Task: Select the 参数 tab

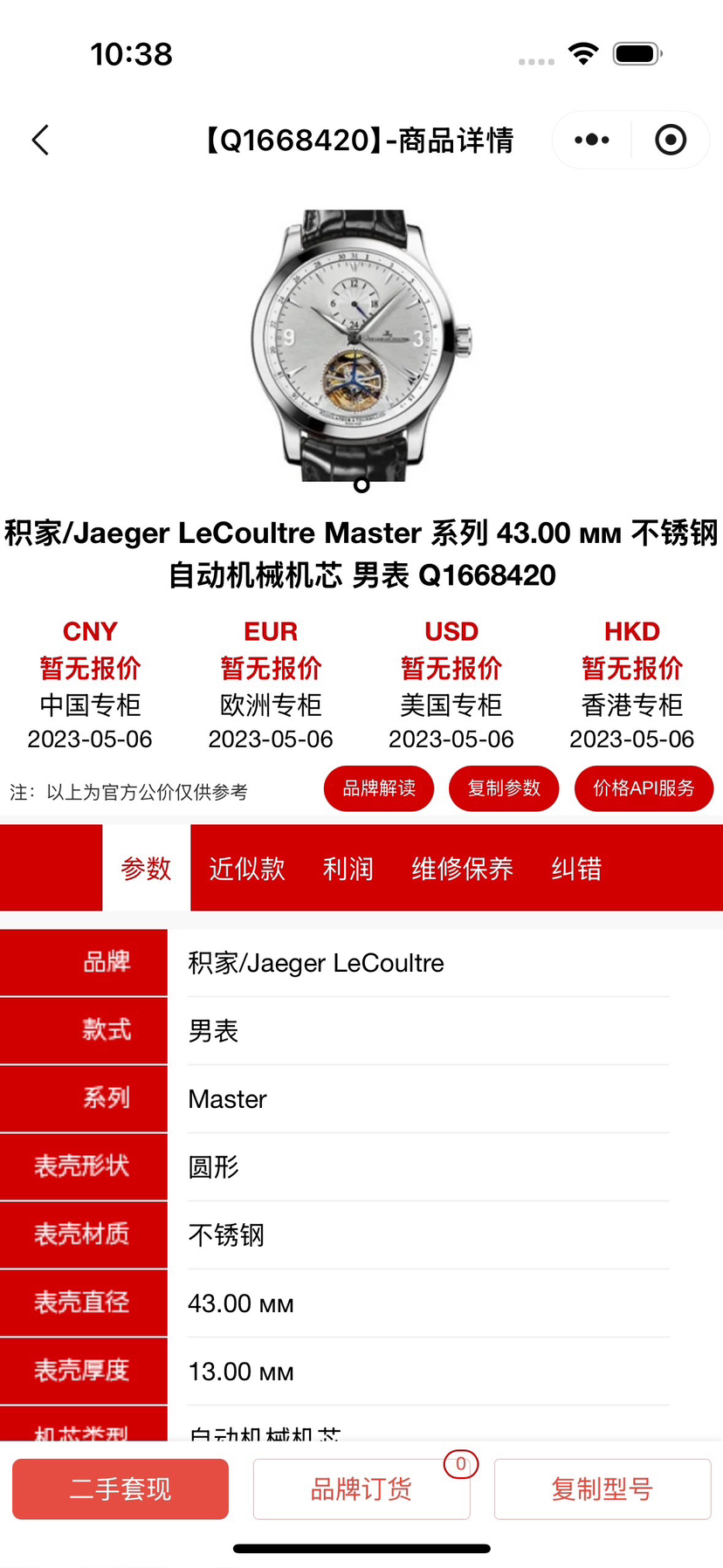Action: click(146, 869)
